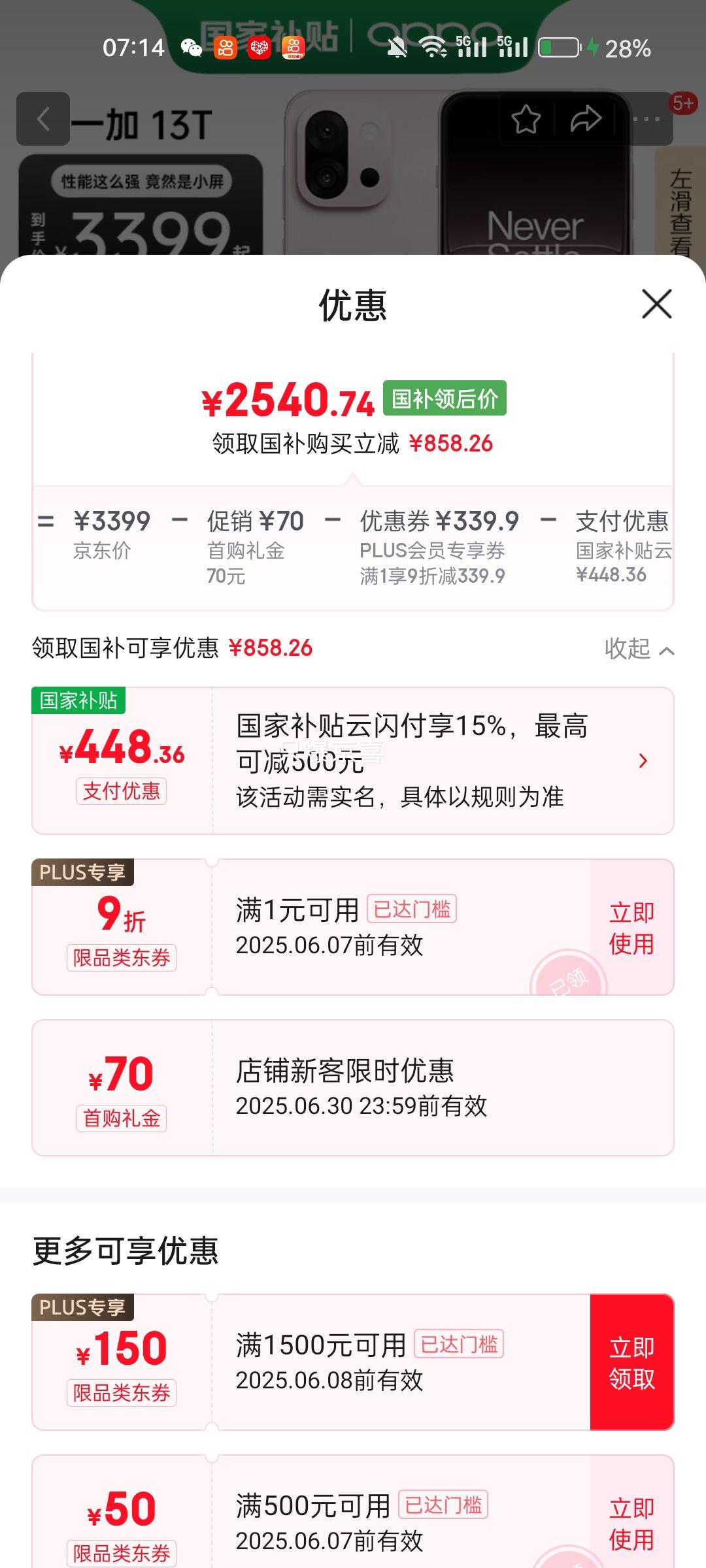Close the 优惠 popup with the X
Screen dimensions: 706x1568
tap(656, 304)
